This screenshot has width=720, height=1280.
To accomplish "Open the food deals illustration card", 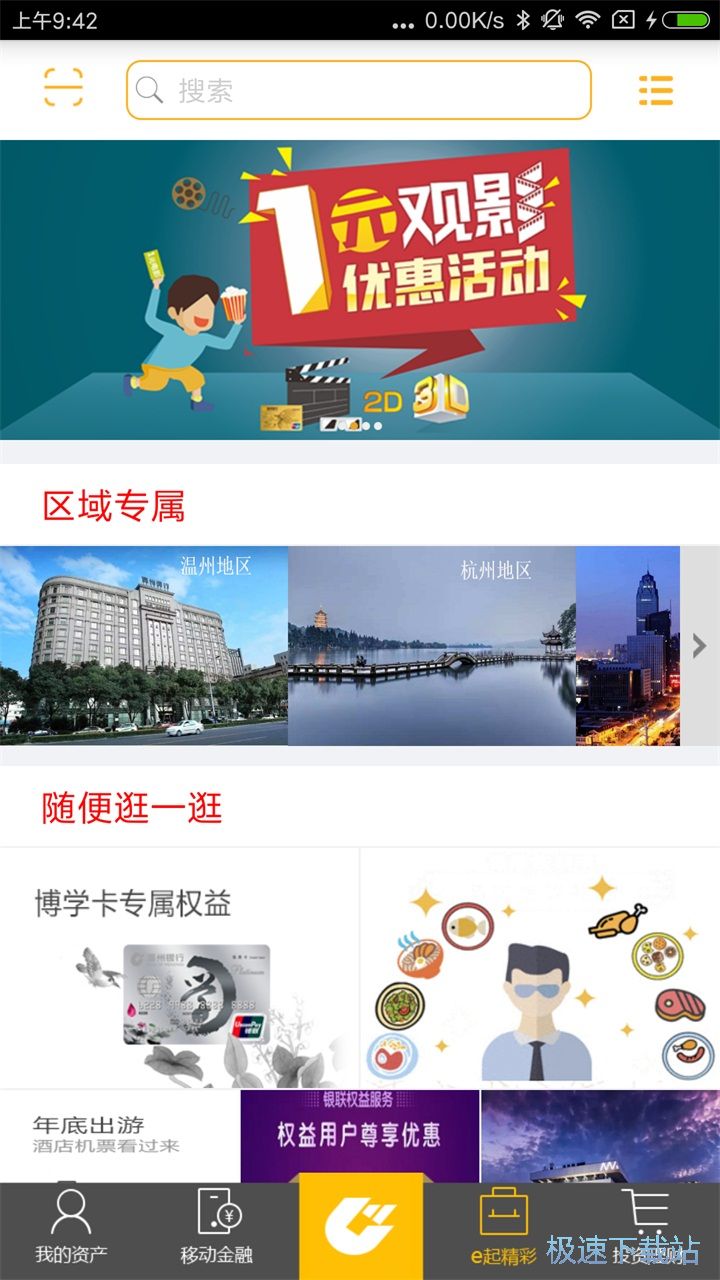I will 540,968.
